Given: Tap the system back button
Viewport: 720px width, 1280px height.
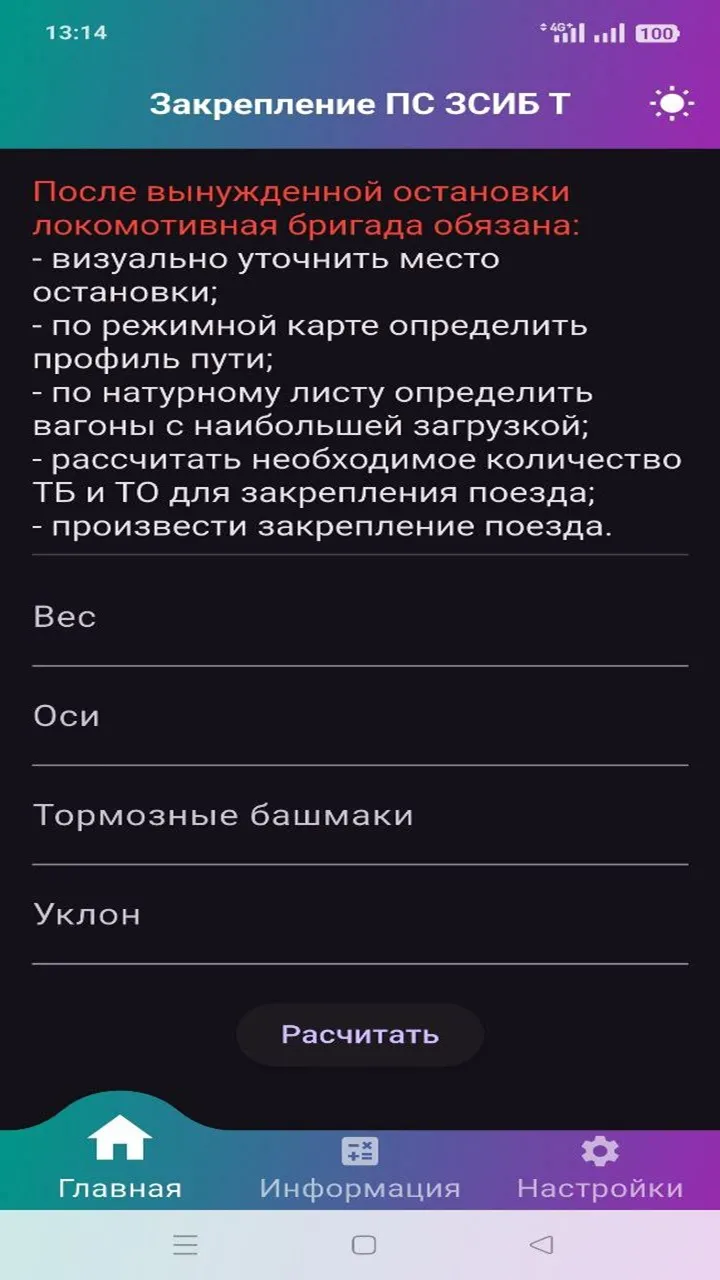Looking at the screenshot, I should (541, 1245).
